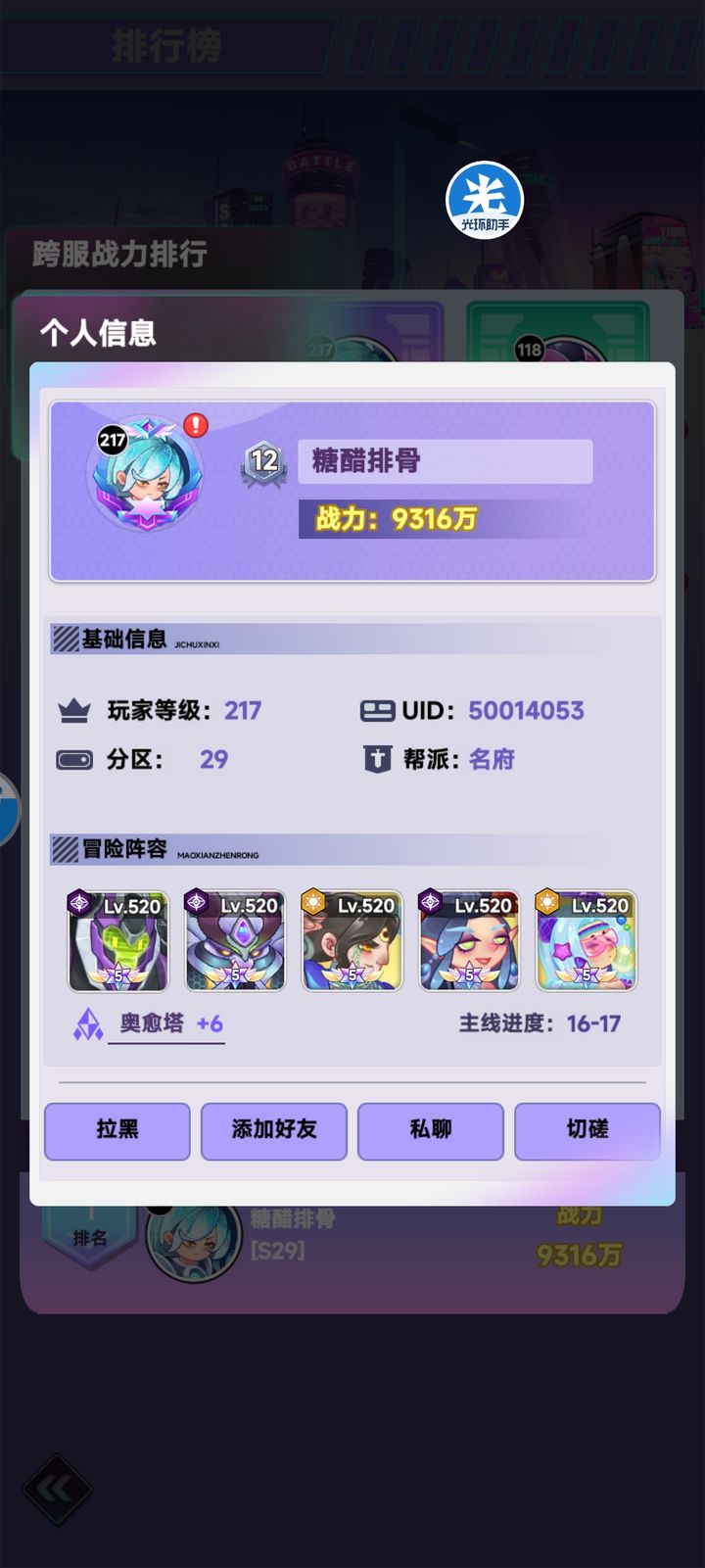Click 拉黑 to block the player
The width and height of the screenshot is (705, 1568).
[117, 1131]
